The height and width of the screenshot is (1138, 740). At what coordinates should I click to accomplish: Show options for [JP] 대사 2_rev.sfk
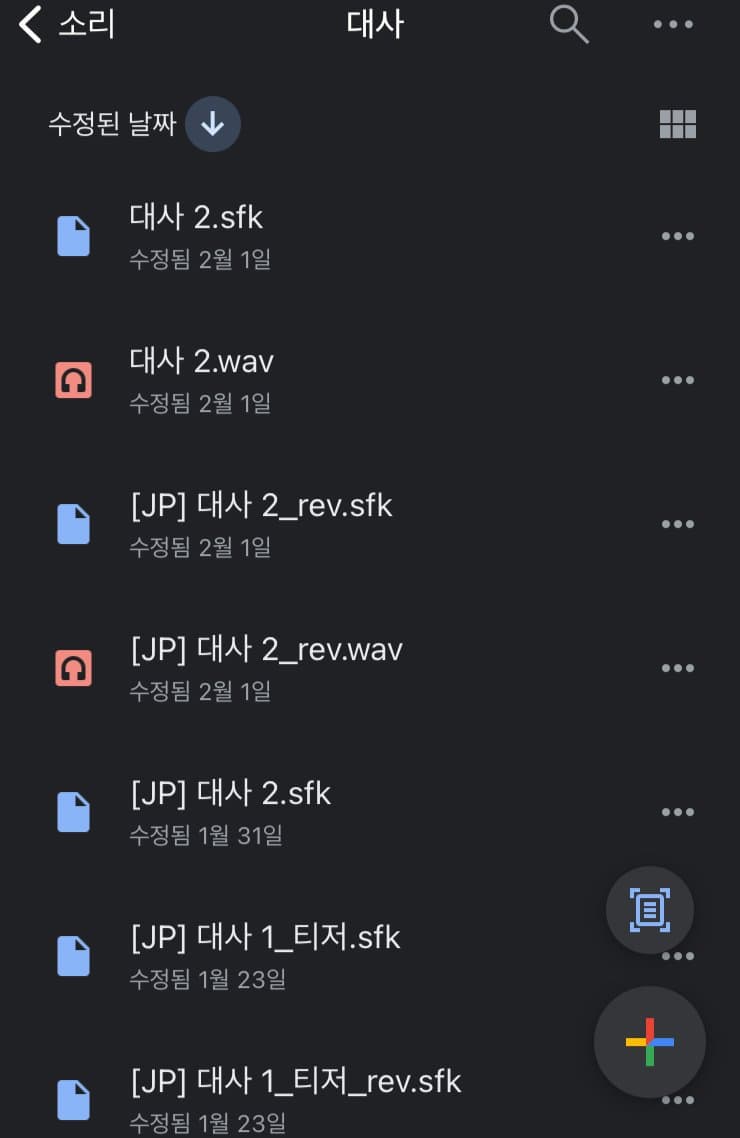(677, 524)
